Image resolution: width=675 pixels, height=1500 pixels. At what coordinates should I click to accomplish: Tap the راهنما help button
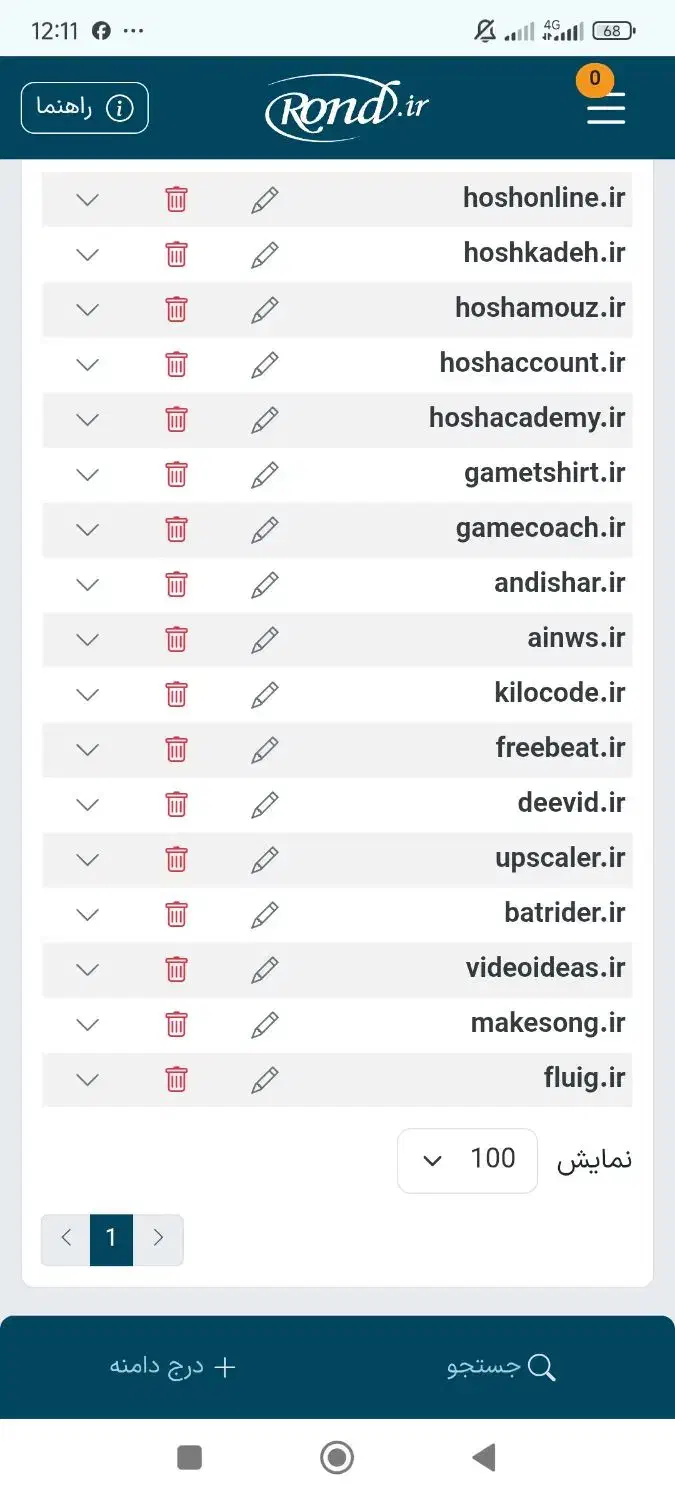(x=85, y=108)
